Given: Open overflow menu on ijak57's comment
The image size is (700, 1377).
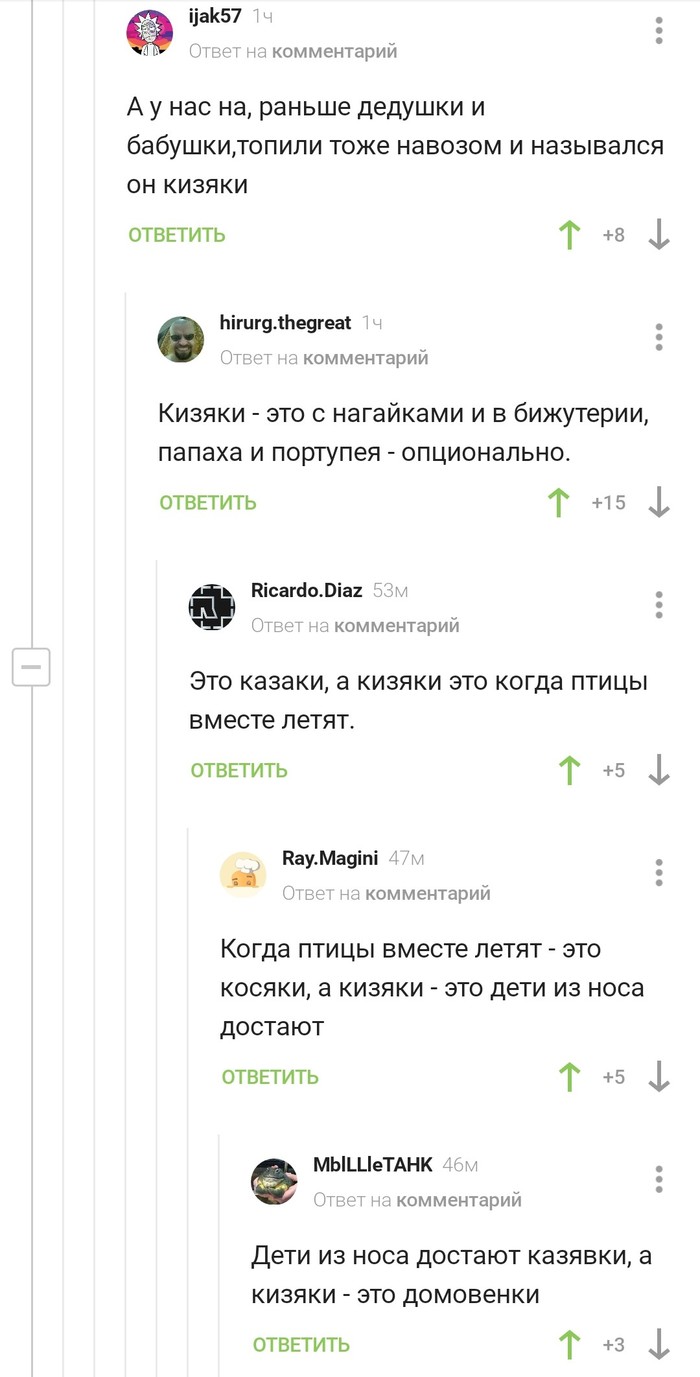Looking at the screenshot, I should tap(659, 31).
